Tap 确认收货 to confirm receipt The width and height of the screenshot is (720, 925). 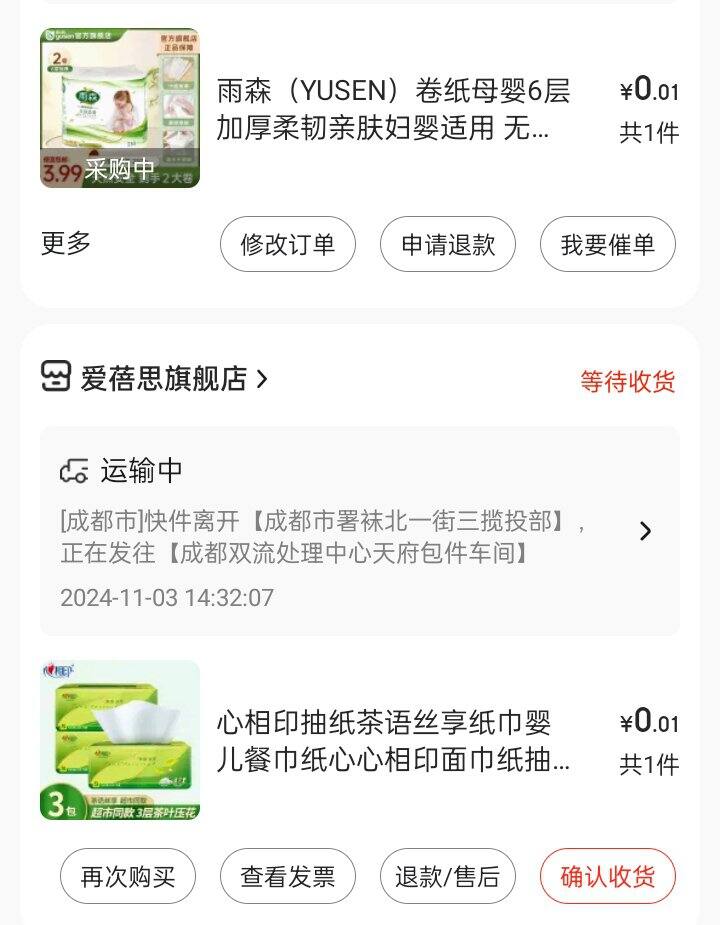click(608, 877)
